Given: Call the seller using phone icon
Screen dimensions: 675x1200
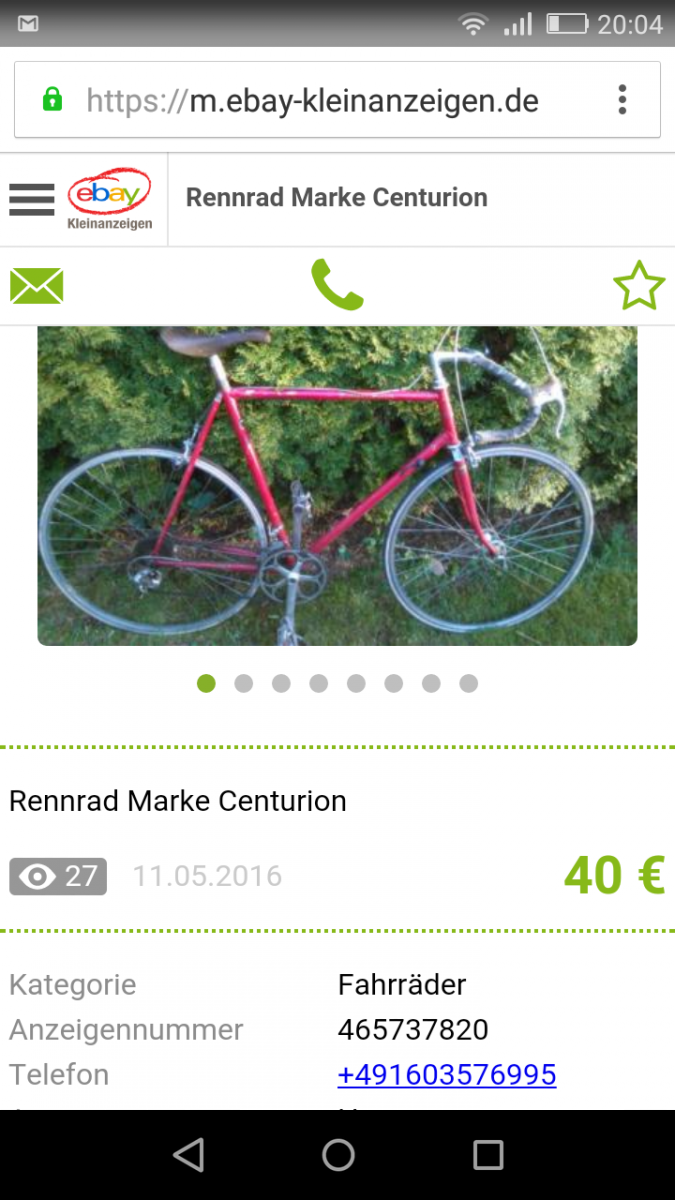Looking at the screenshot, I should click(x=337, y=285).
